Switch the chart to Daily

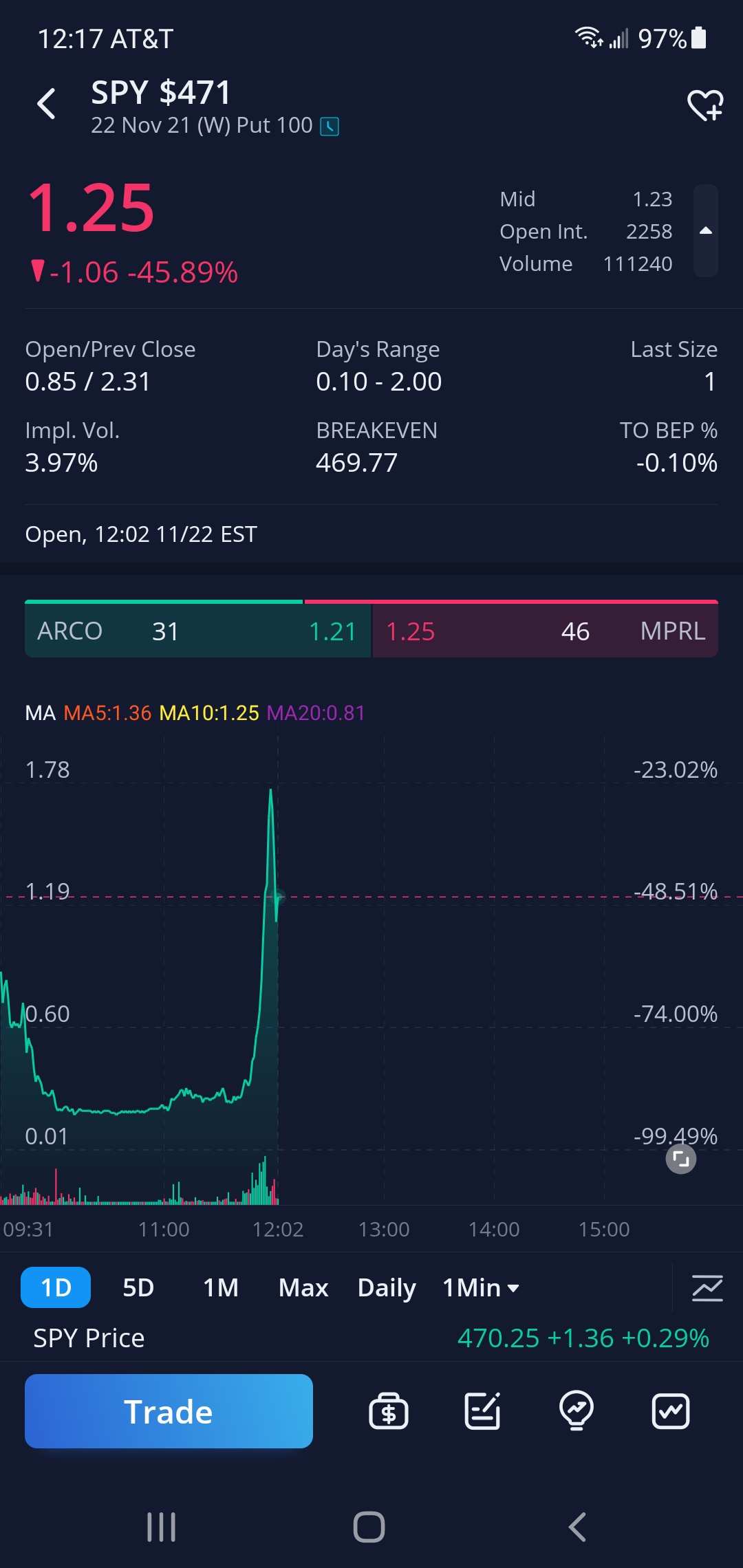[387, 1287]
